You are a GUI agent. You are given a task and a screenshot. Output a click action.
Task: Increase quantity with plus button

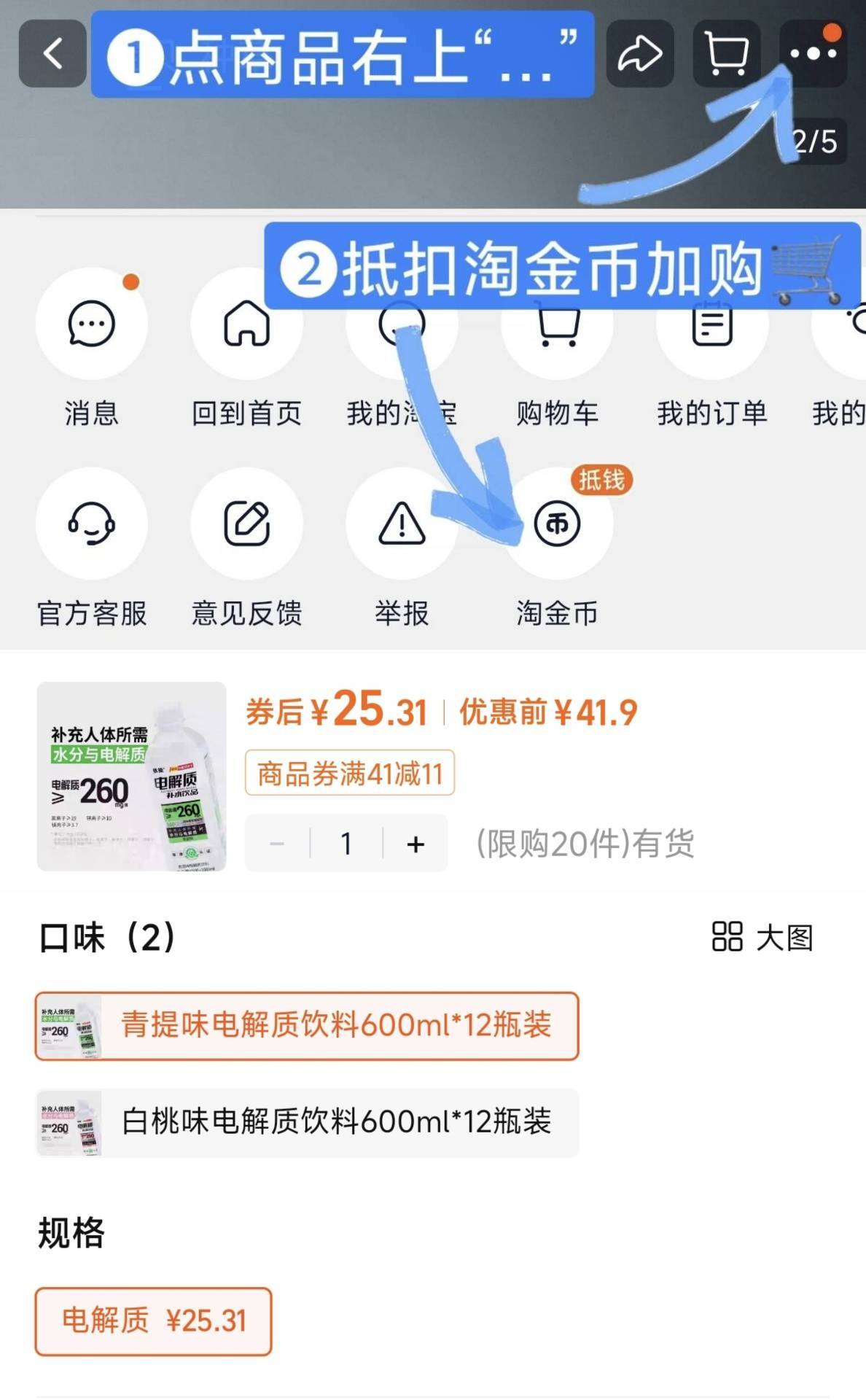(416, 844)
